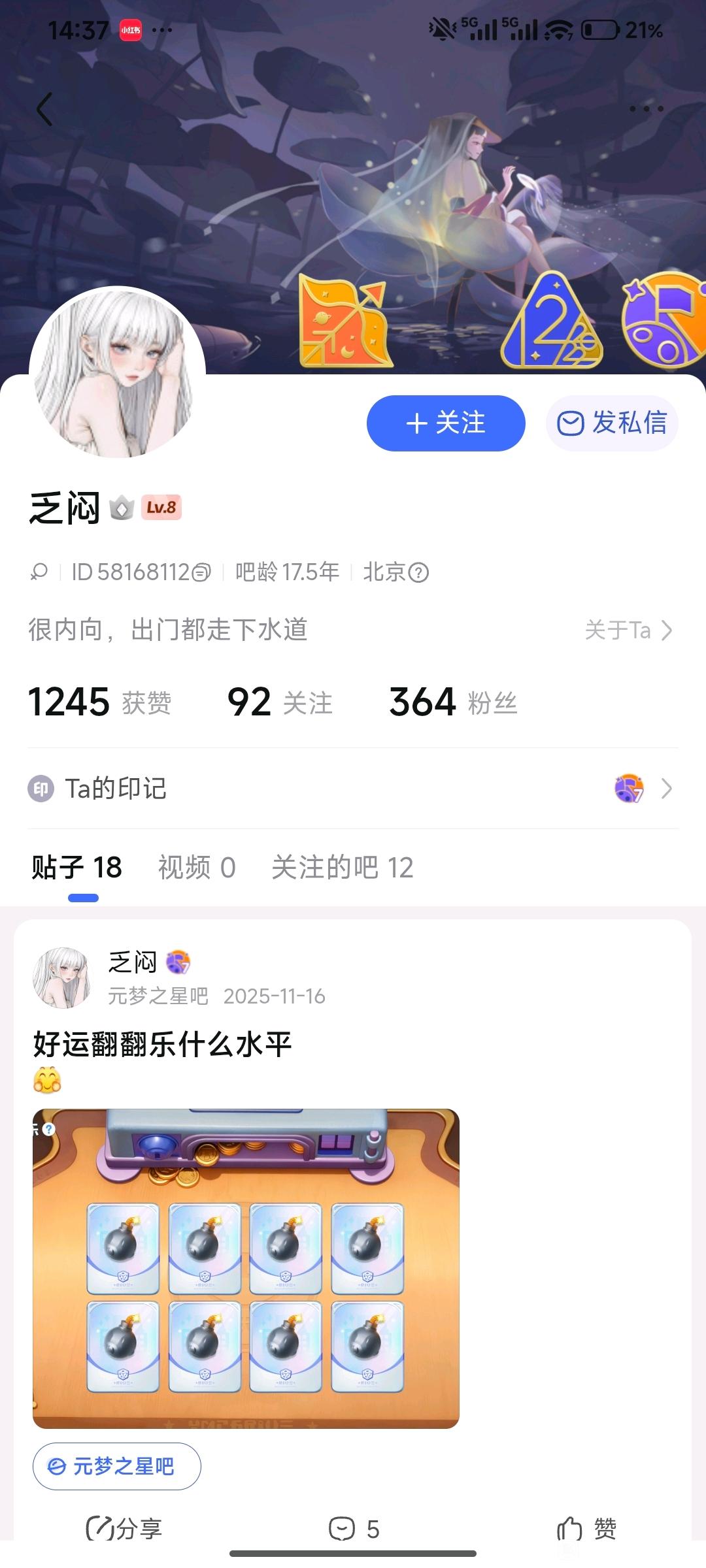Screen dimensions: 706x1568
Task: Switch to the 视频 tab
Action: [x=196, y=868]
